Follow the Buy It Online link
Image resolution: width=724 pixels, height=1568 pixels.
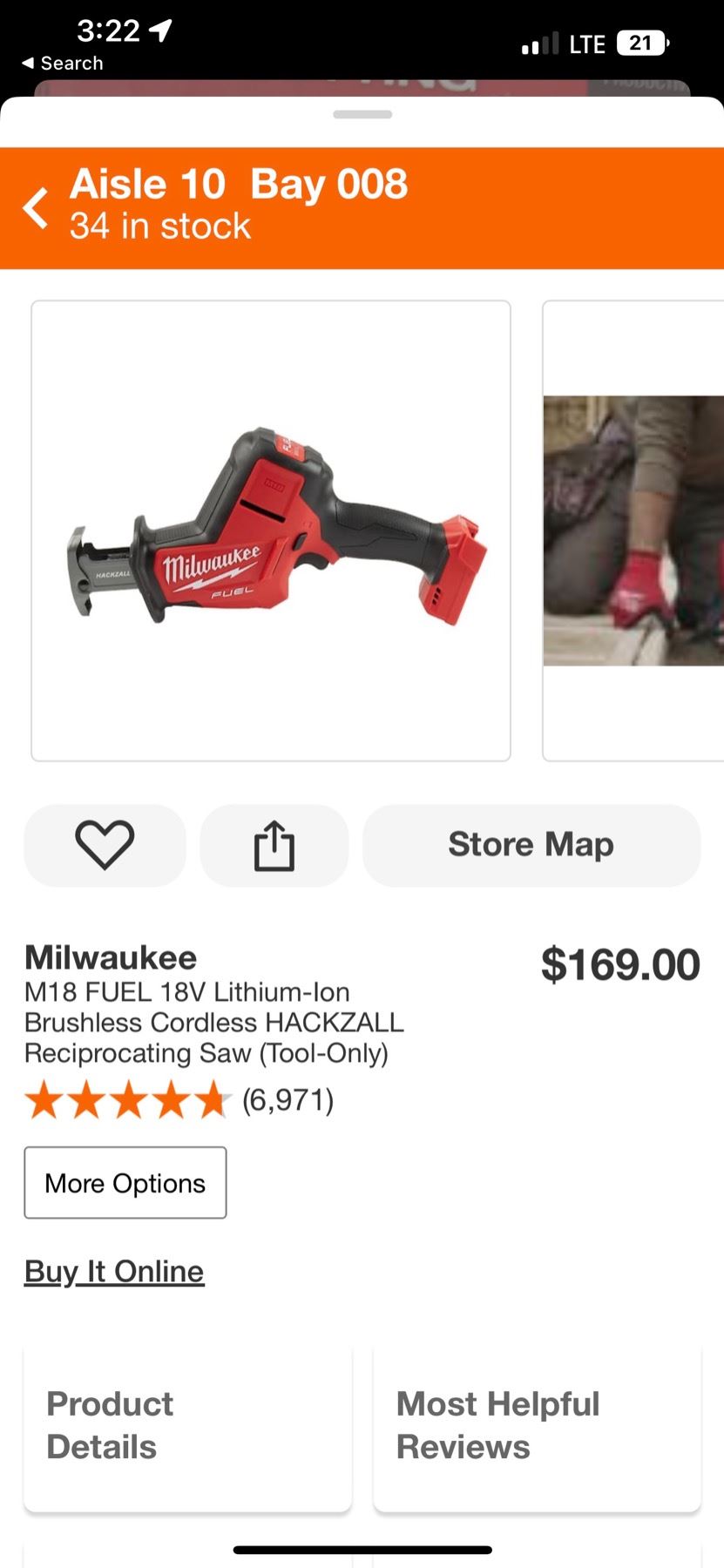pyautogui.click(x=114, y=1271)
